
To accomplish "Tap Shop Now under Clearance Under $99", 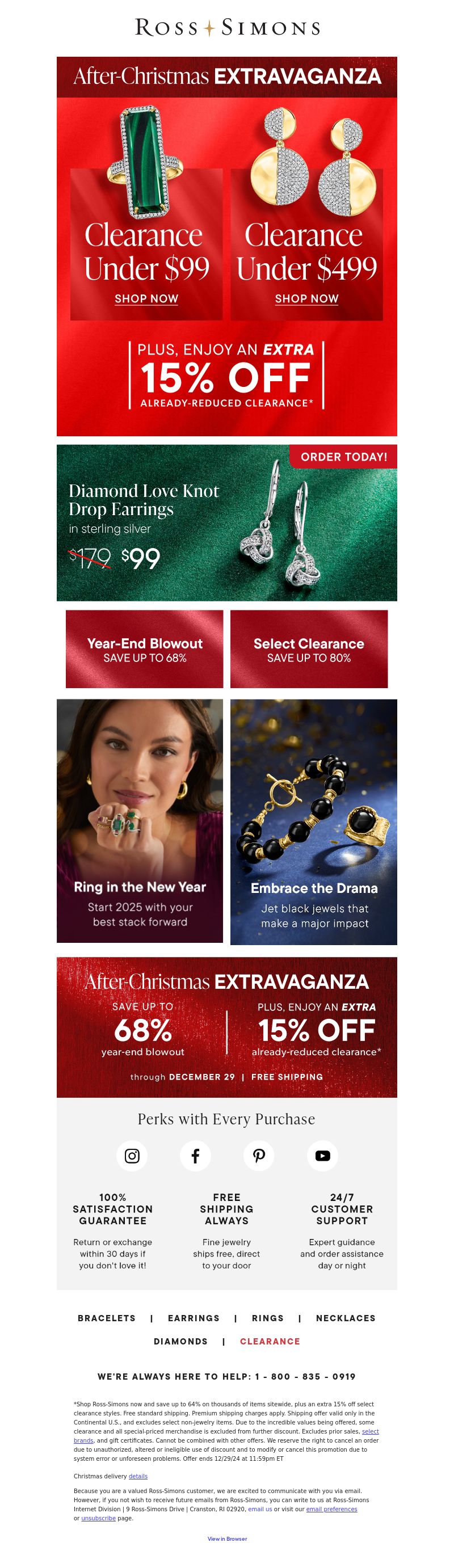I will coord(146,299).
